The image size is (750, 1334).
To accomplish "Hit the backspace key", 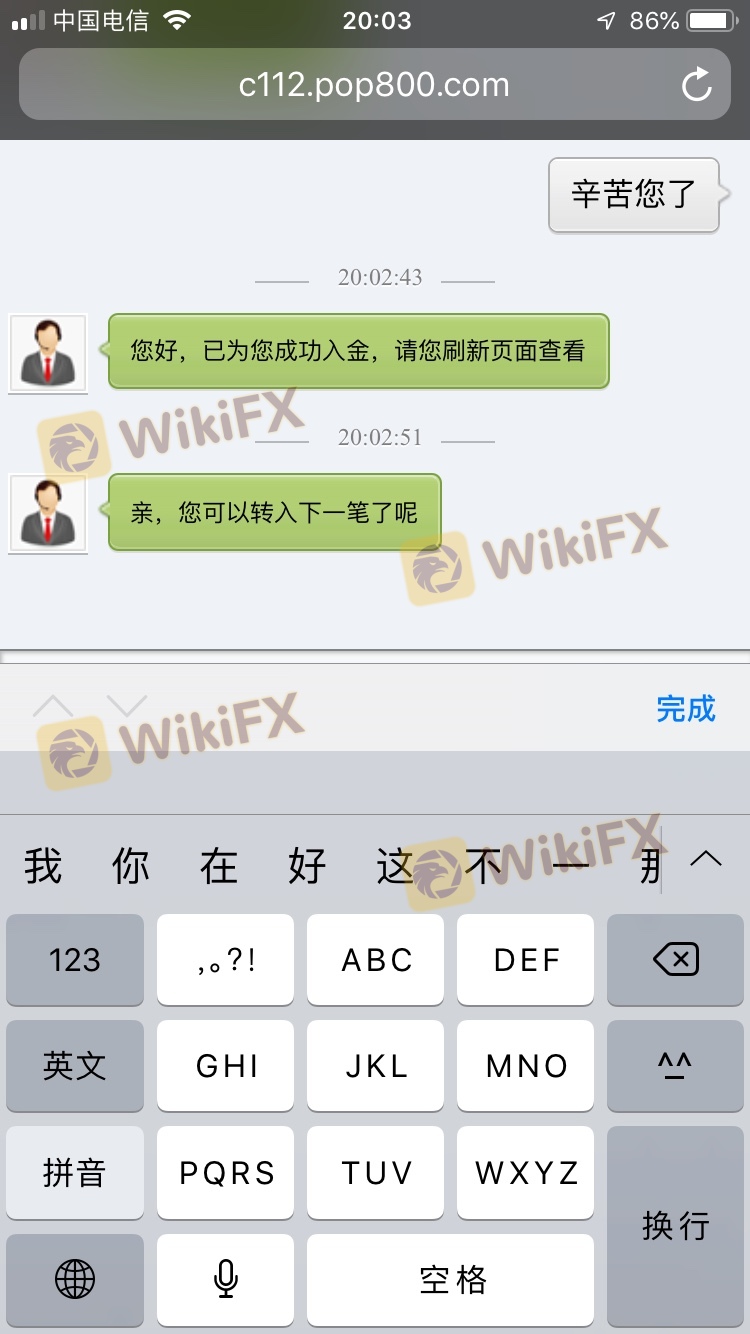I will coord(675,961).
